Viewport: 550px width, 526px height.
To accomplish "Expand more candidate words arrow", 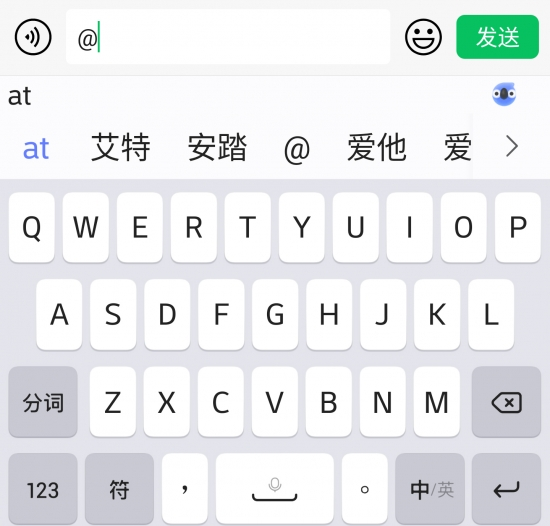I will pos(512,147).
